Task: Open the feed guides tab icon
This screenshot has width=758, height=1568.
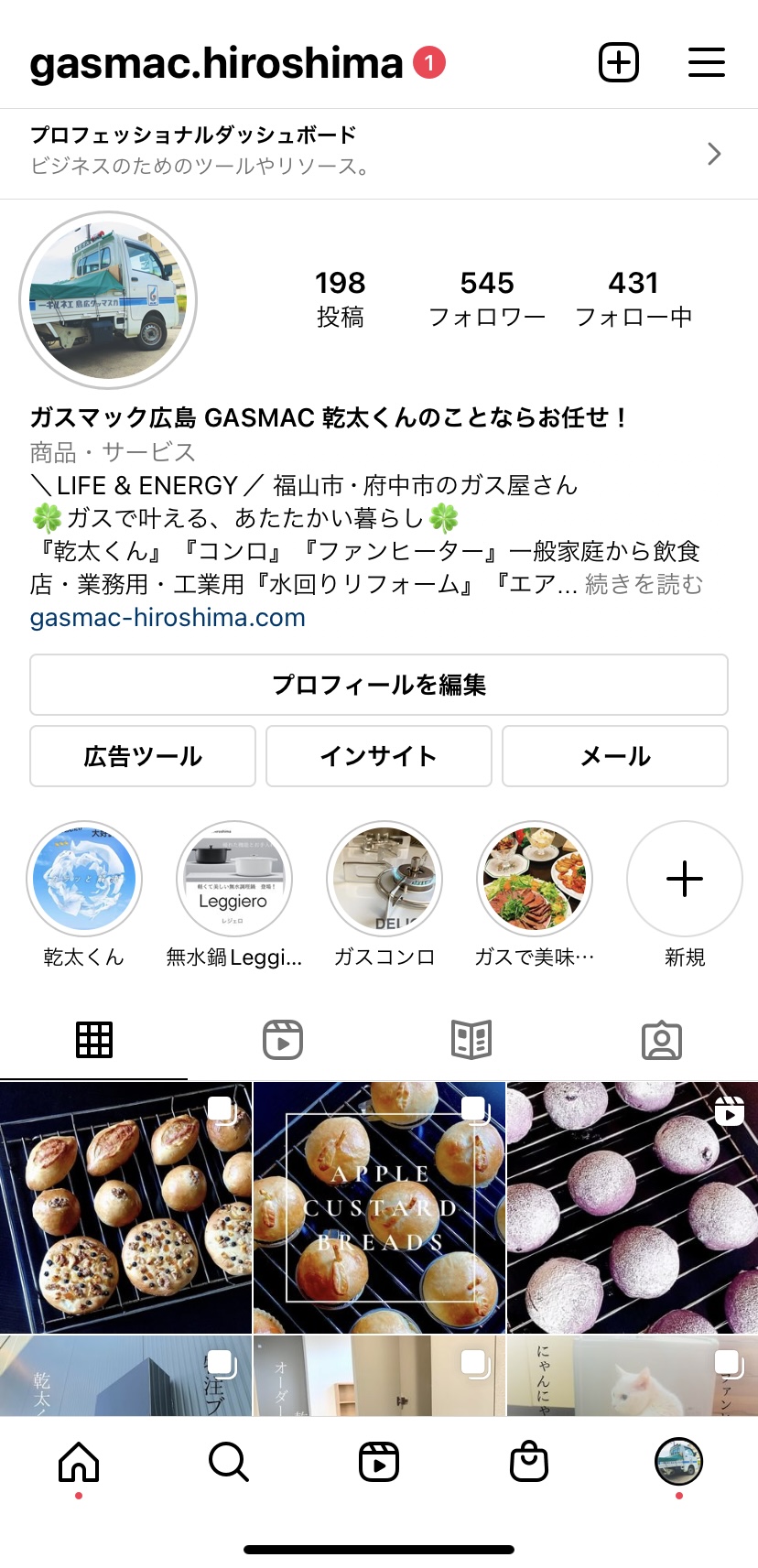Action: tap(473, 1039)
